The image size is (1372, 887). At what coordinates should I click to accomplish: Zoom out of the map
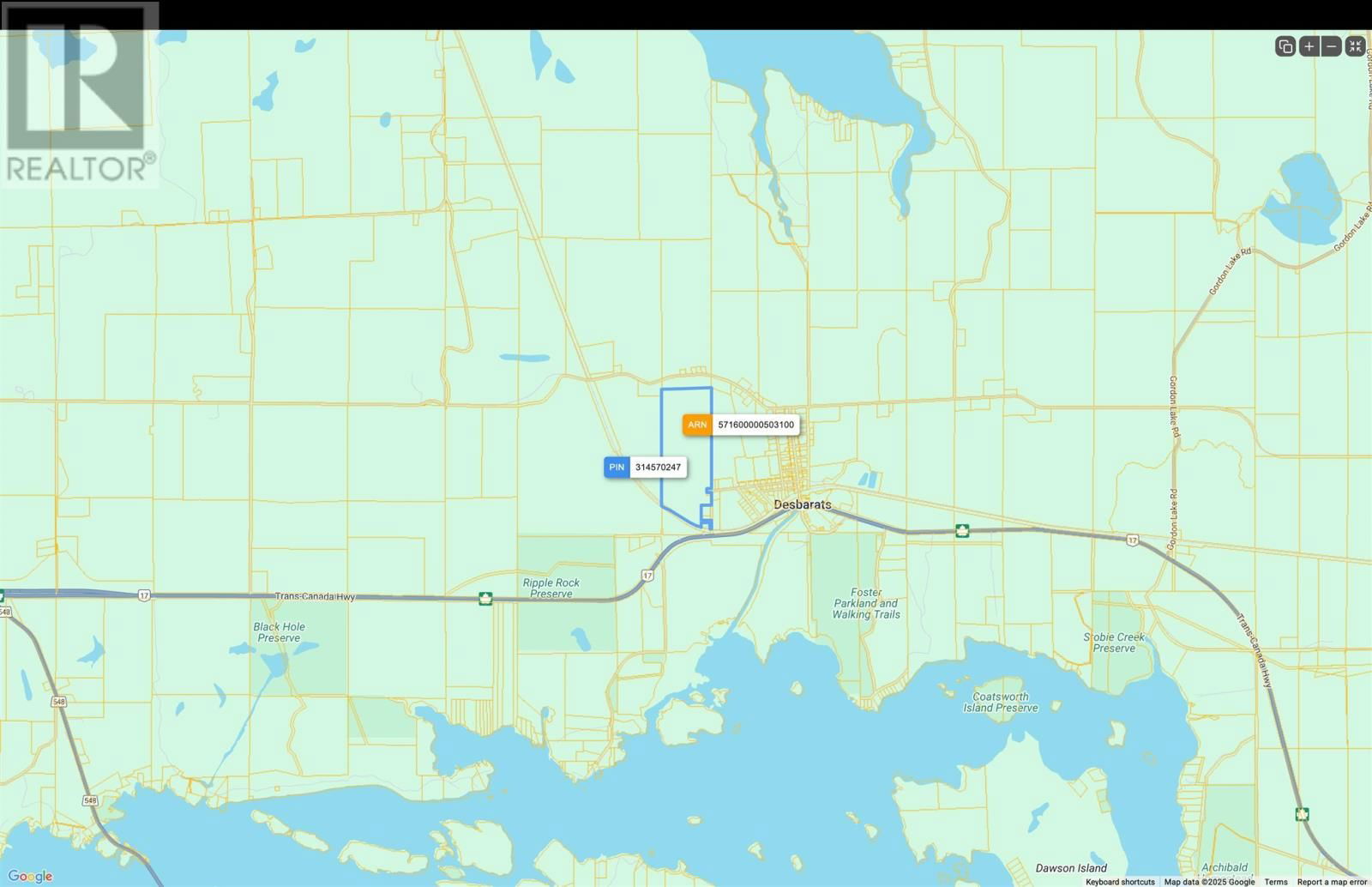tap(1332, 46)
